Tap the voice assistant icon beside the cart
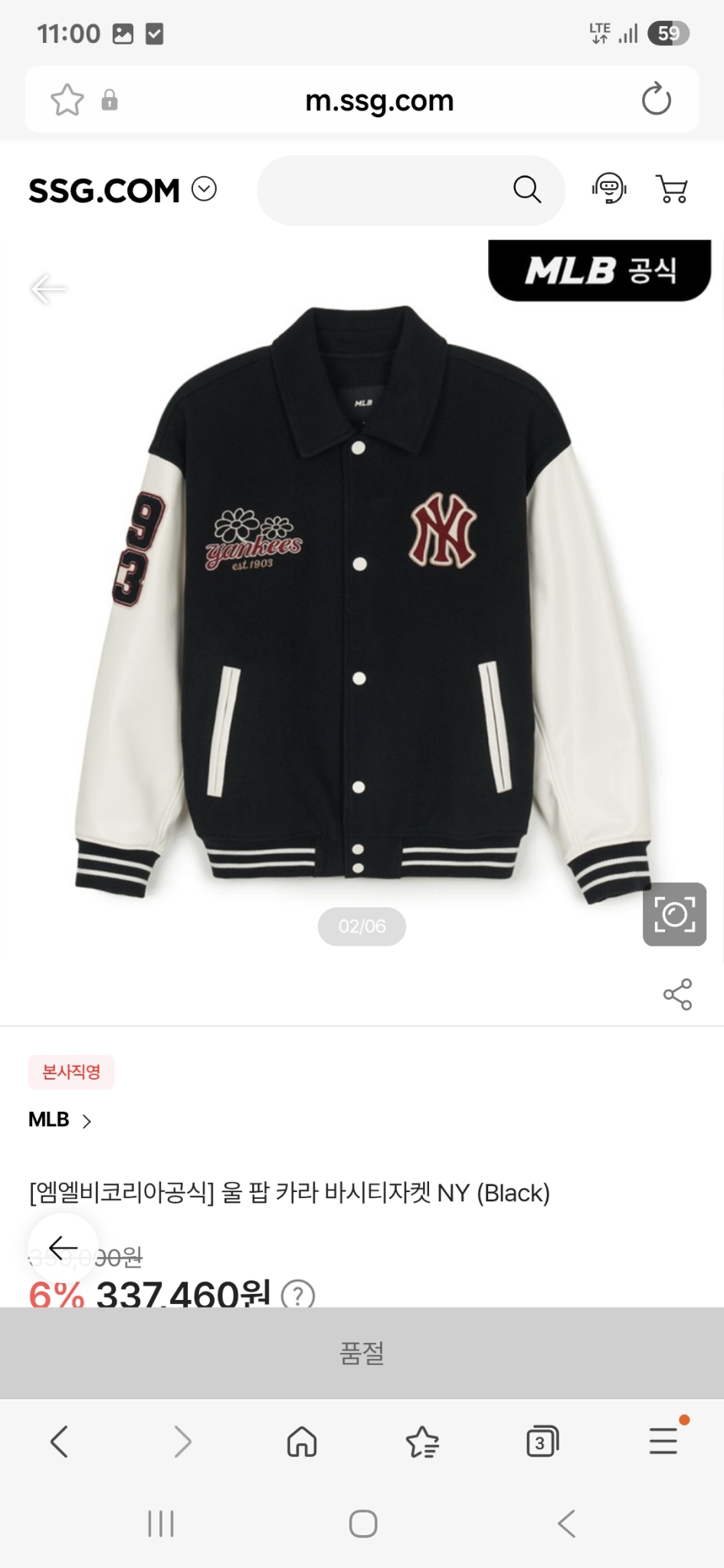Viewport: 724px width, 1568px height. click(608, 190)
